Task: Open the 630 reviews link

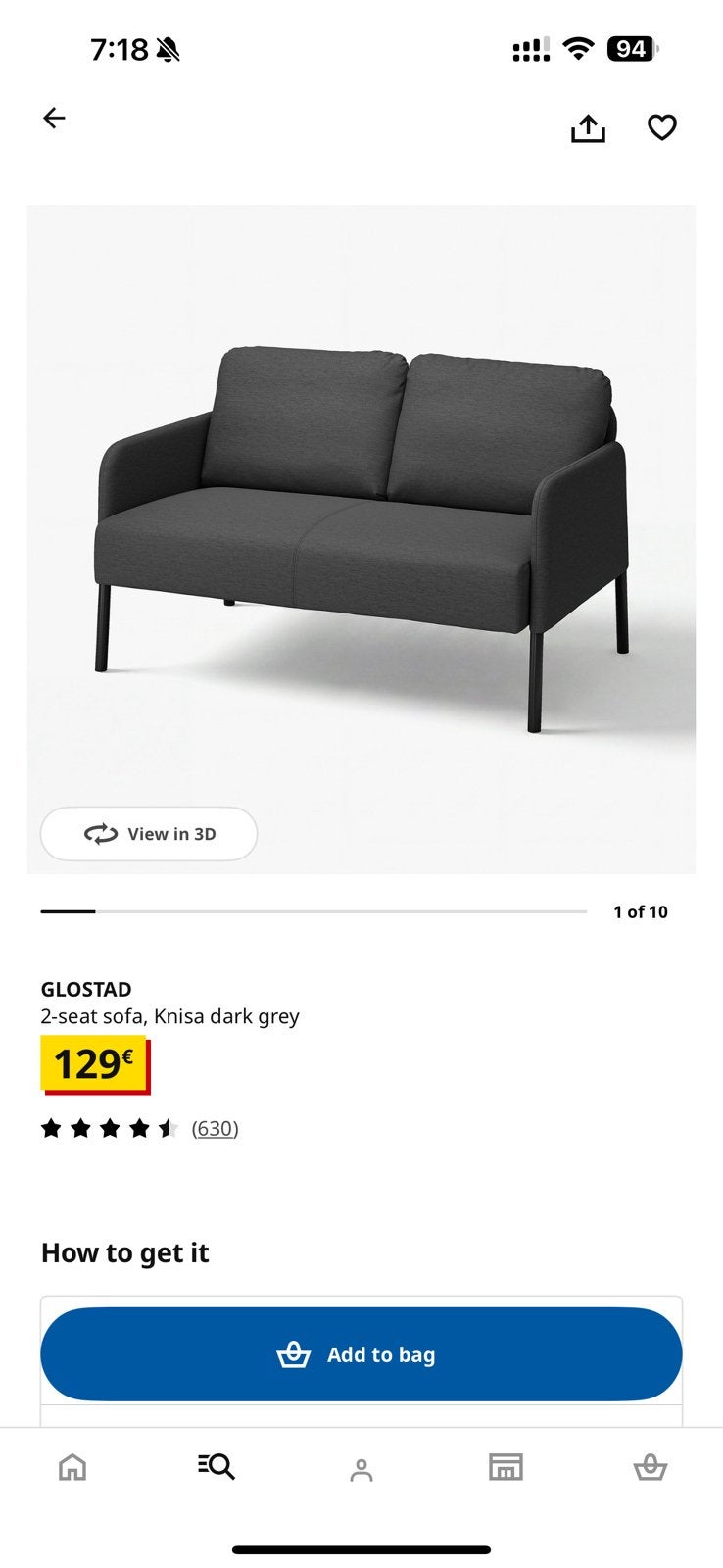Action: coord(215,1128)
